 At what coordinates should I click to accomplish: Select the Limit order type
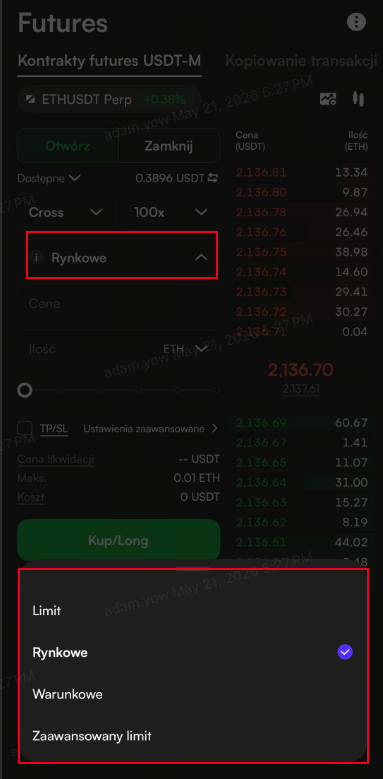pos(193,610)
